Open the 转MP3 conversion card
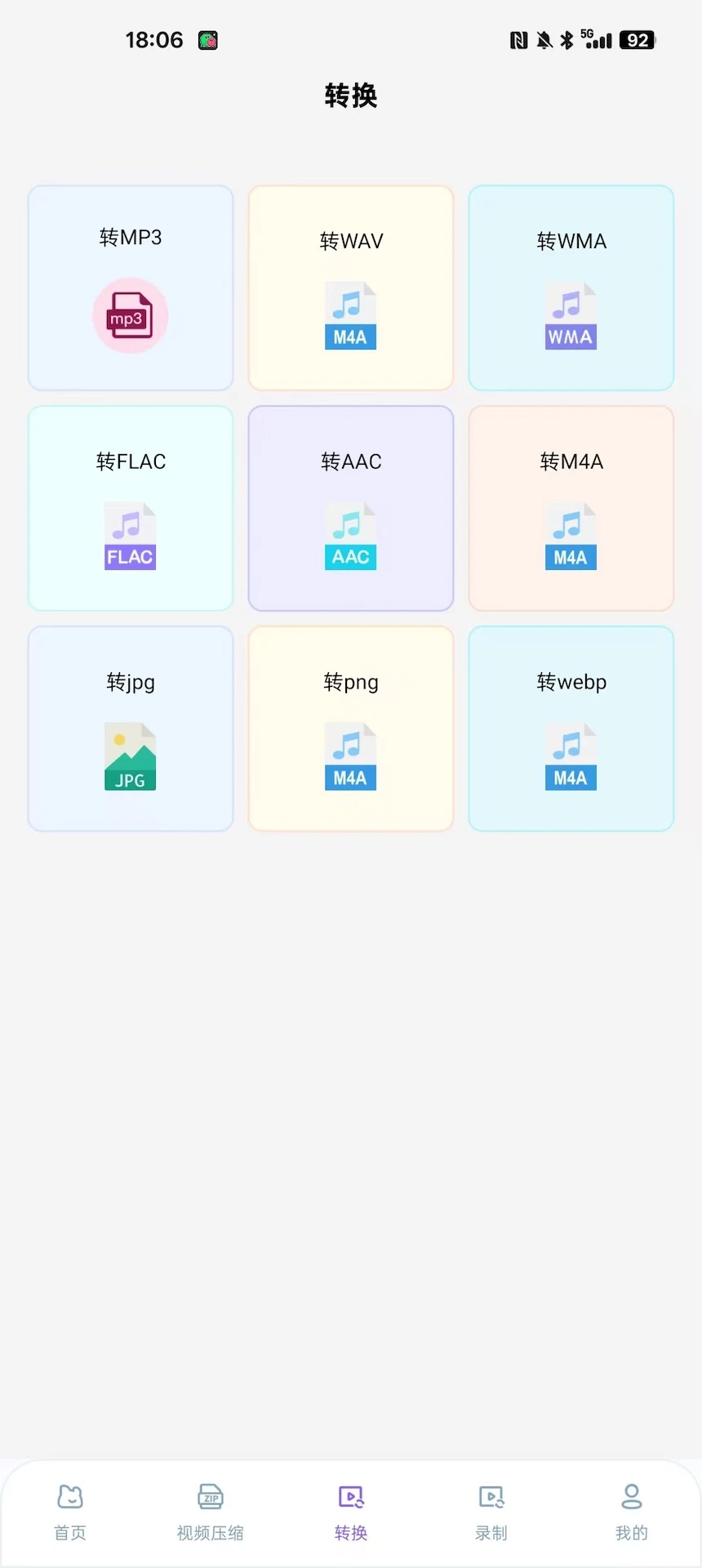This screenshot has height=1568, width=702. pos(131,288)
